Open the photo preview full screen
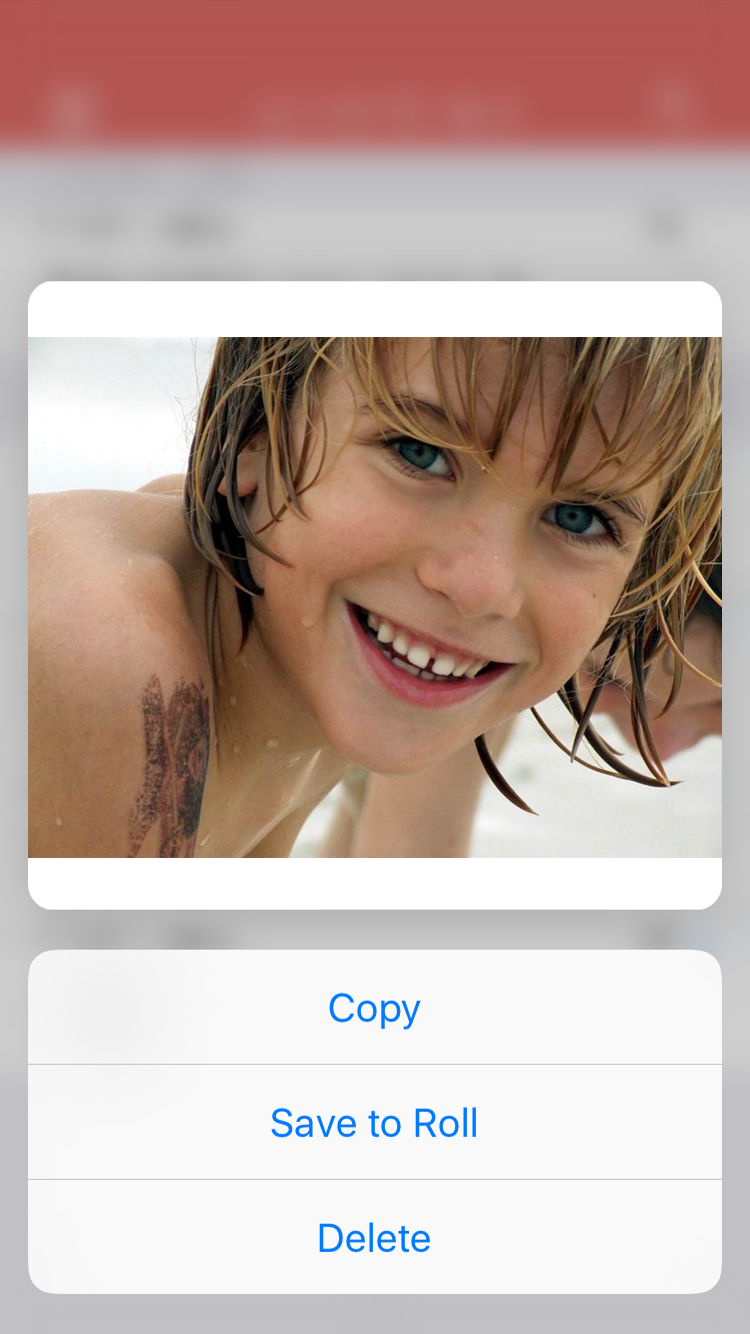750x1334 pixels. point(374,596)
